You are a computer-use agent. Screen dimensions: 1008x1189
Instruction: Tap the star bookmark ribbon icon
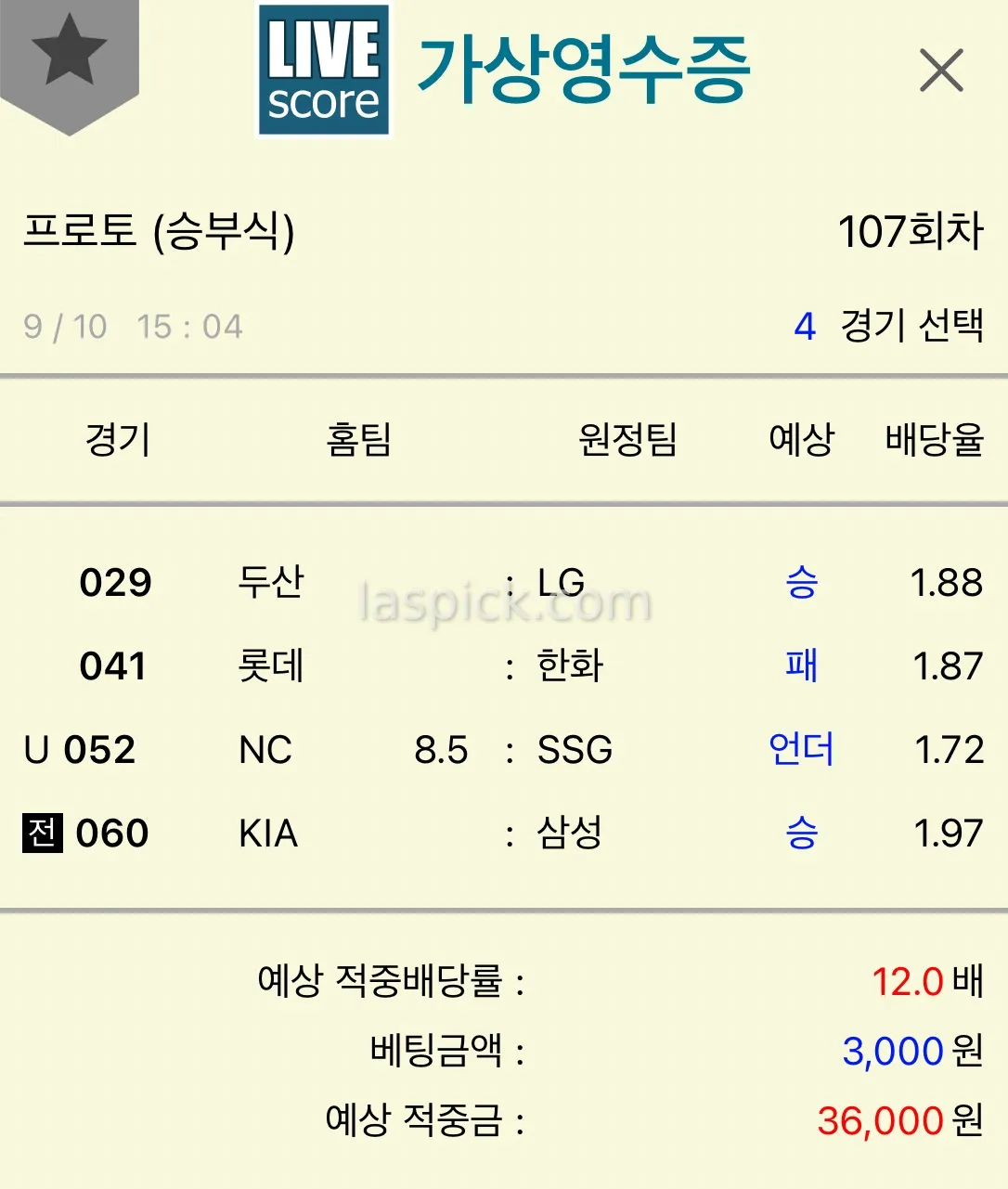coord(69,56)
